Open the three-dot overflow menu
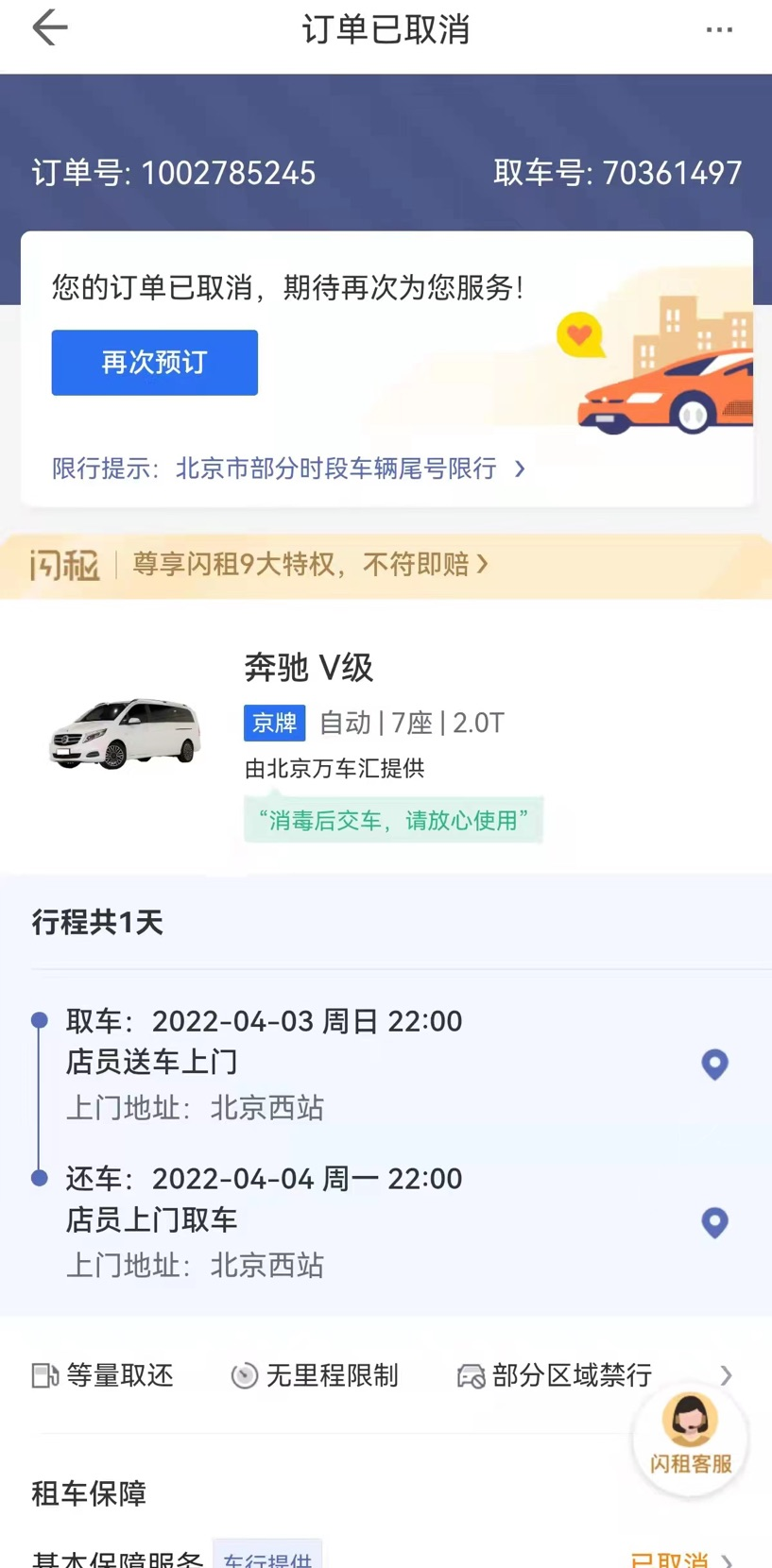The height and width of the screenshot is (1568, 772). (719, 30)
